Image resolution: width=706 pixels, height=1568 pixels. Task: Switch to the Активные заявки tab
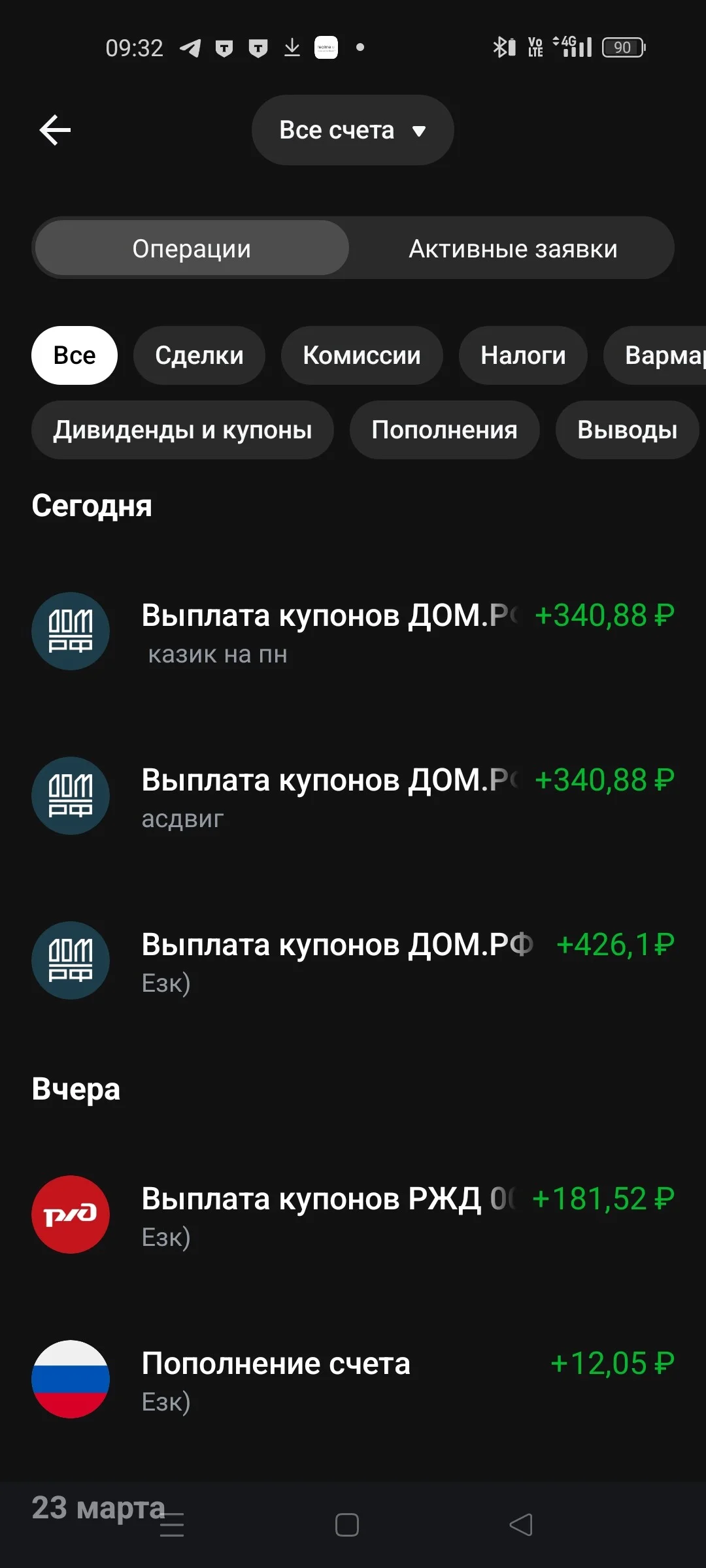click(x=513, y=248)
